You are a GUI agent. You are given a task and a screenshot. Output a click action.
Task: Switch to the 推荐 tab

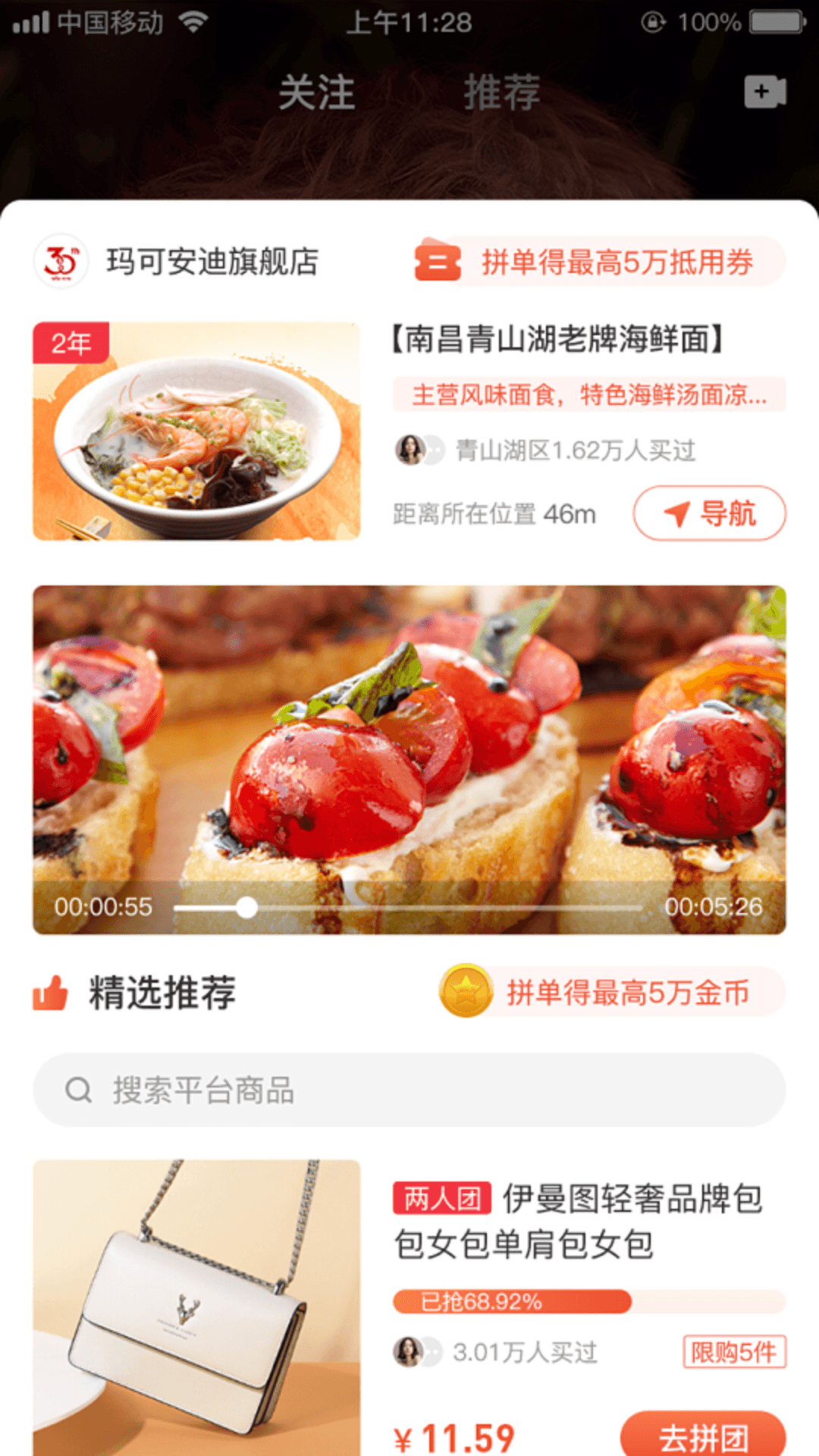502,93
